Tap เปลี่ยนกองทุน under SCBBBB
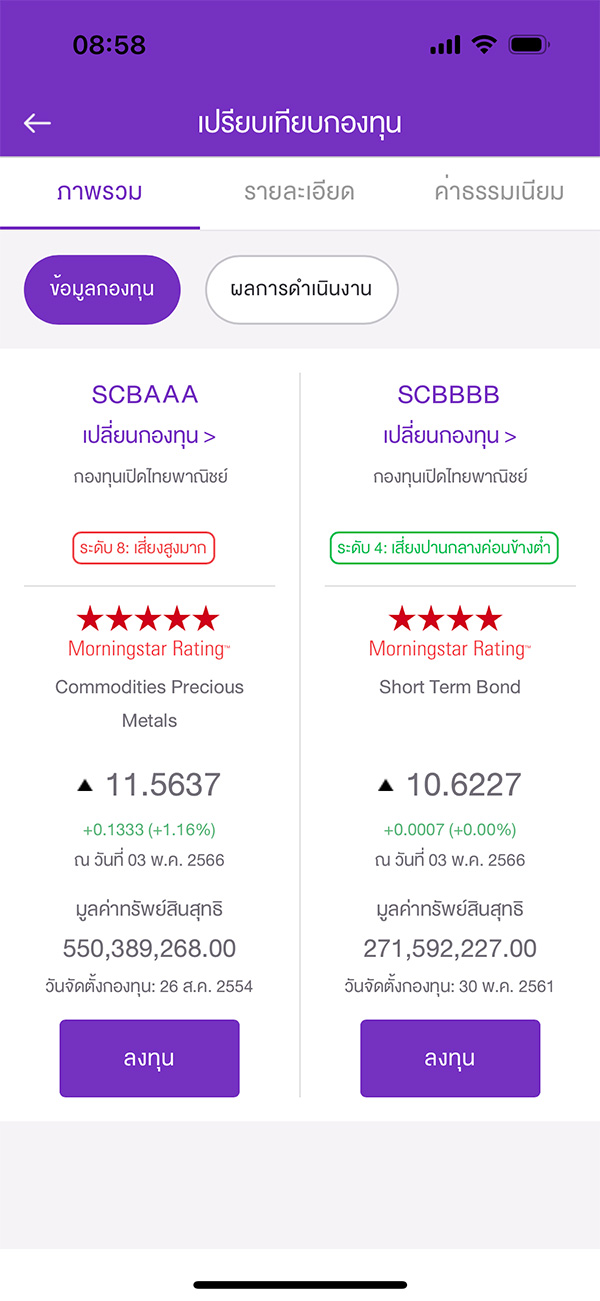The height and width of the screenshot is (1301, 600). coord(450,436)
